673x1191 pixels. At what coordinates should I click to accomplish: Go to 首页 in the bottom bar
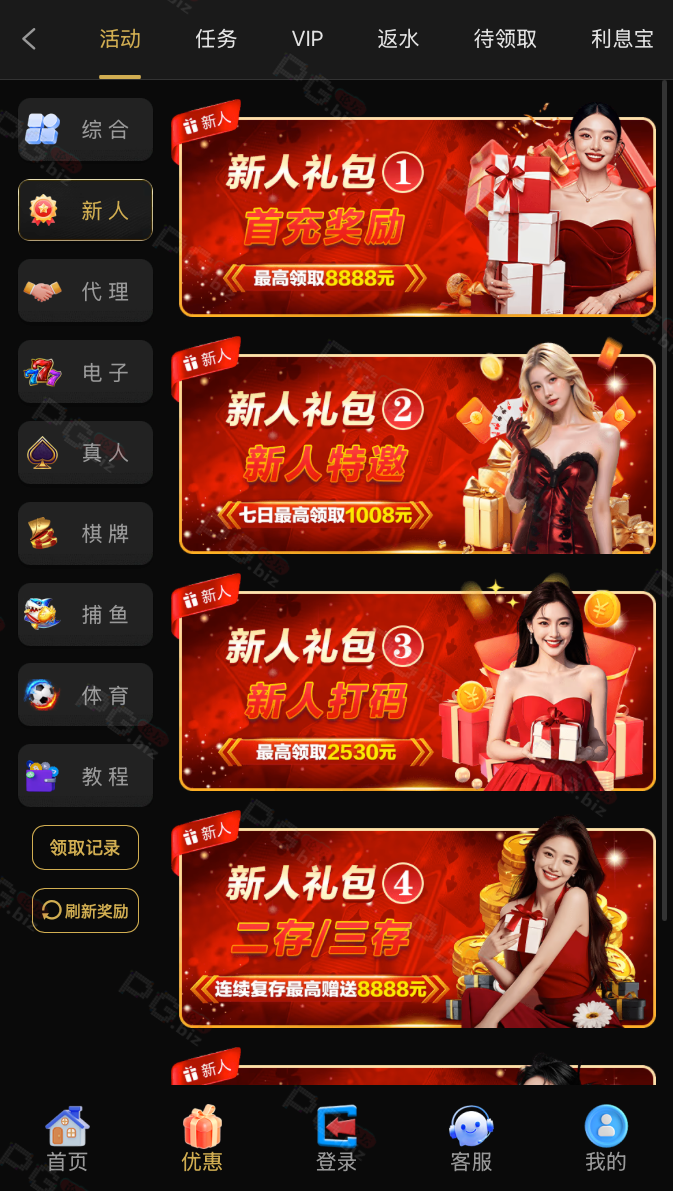click(x=67, y=1139)
